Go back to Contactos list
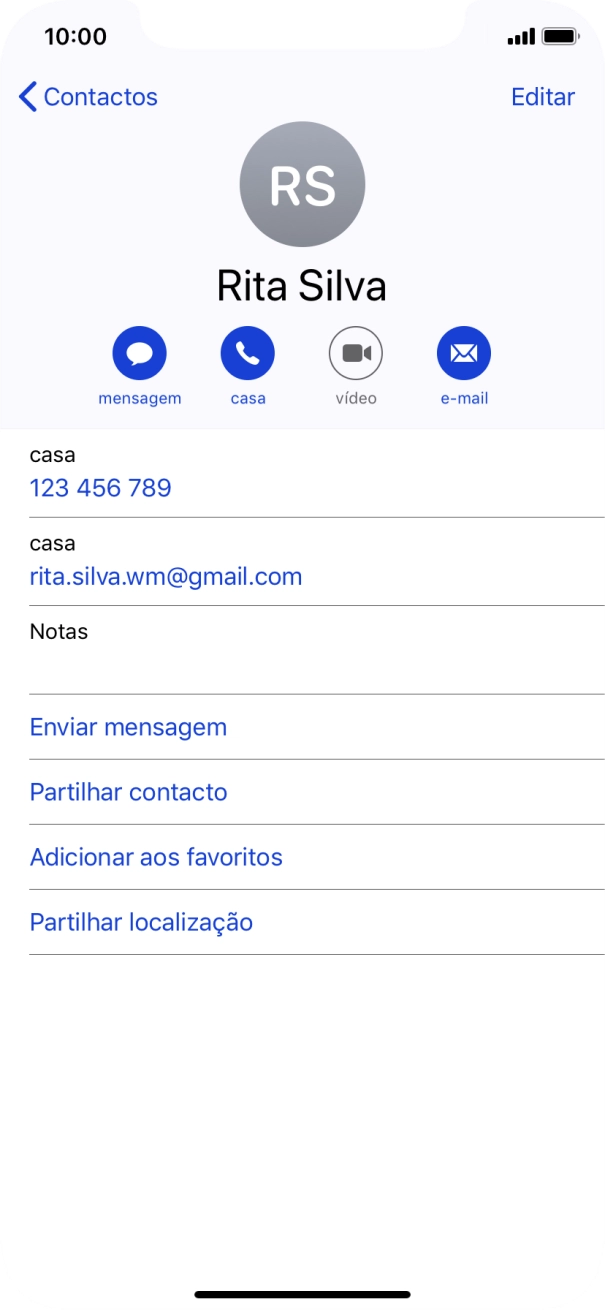The image size is (605, 1310). click(88, 97)
